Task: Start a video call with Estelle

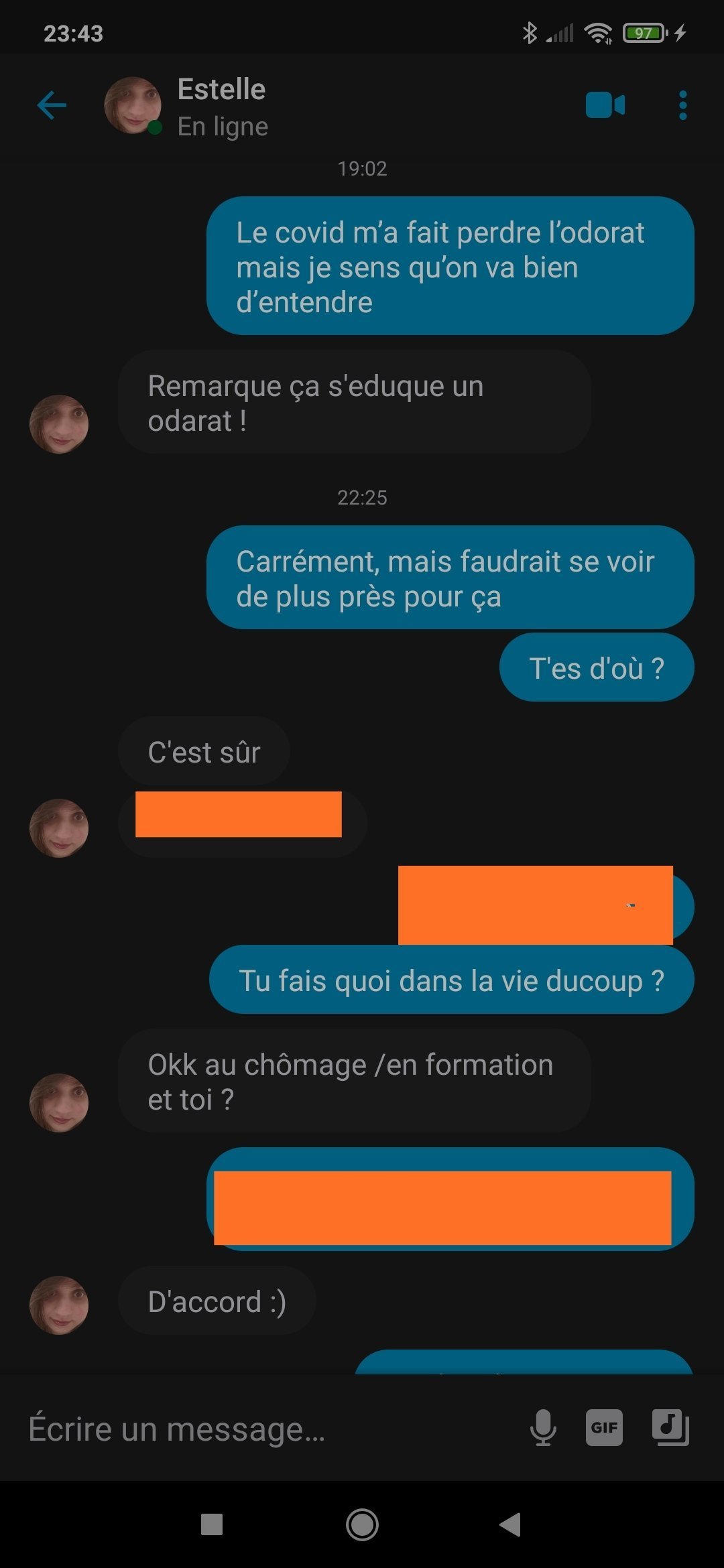Action: (x=605, y=106)
